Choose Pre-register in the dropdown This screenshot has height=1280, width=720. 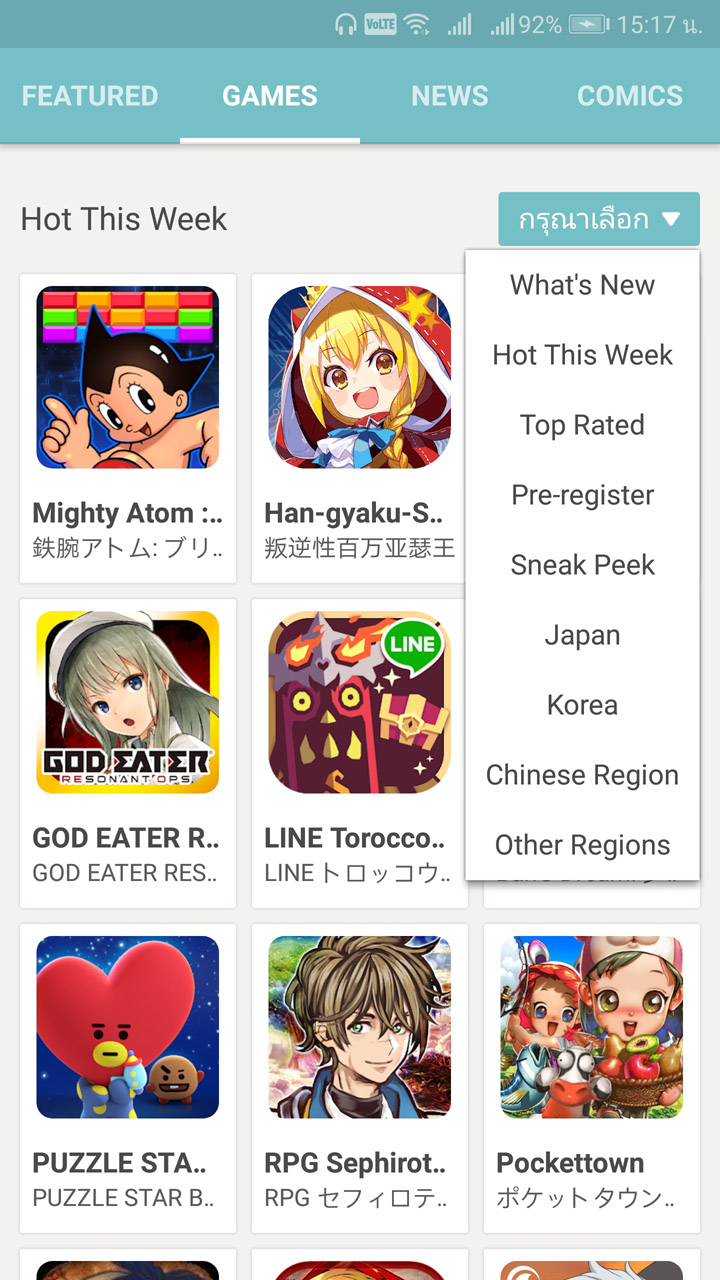(582, 495)
